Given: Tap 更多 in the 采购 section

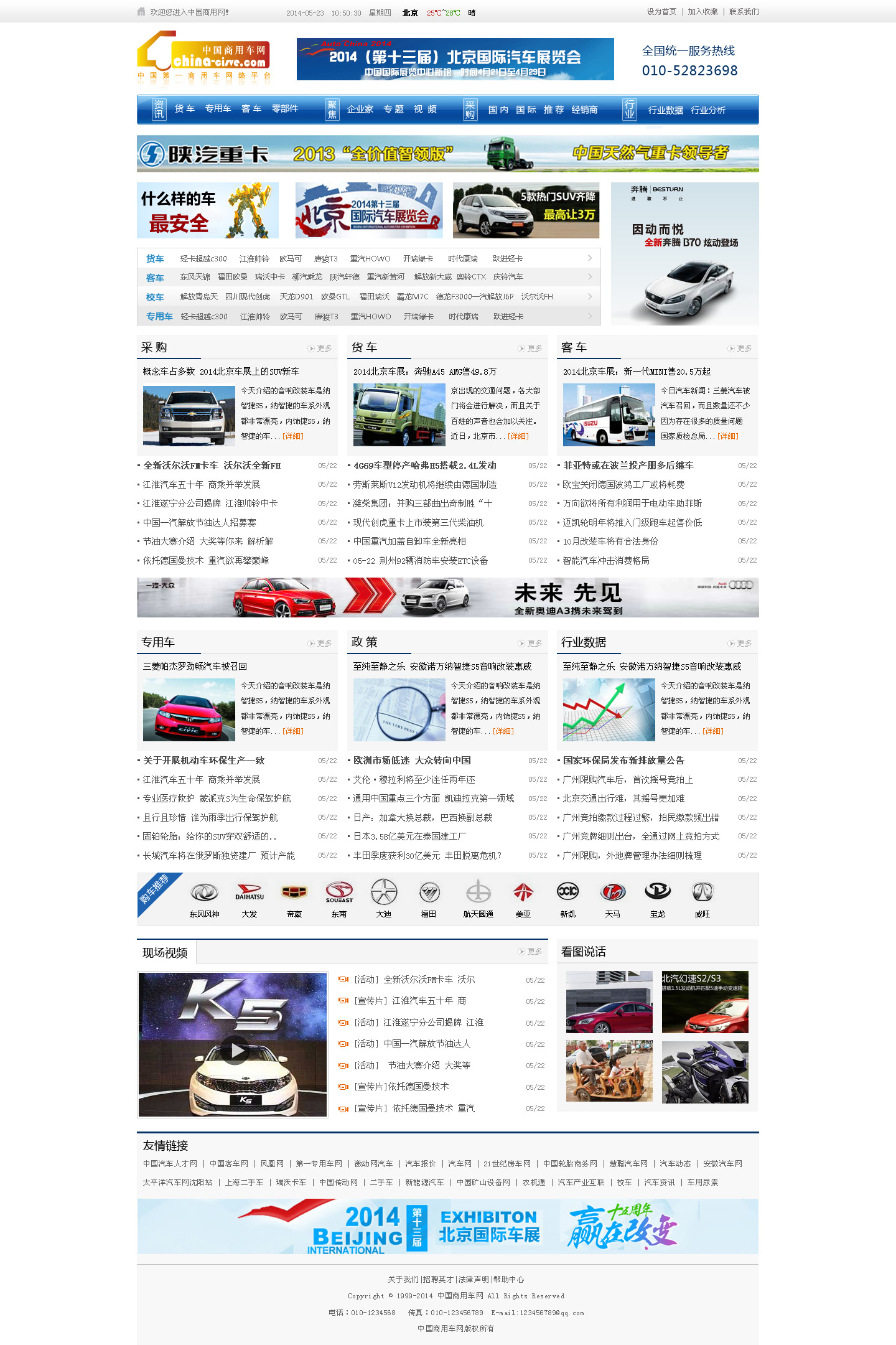Looking at the screenshot, I should 320,349.
